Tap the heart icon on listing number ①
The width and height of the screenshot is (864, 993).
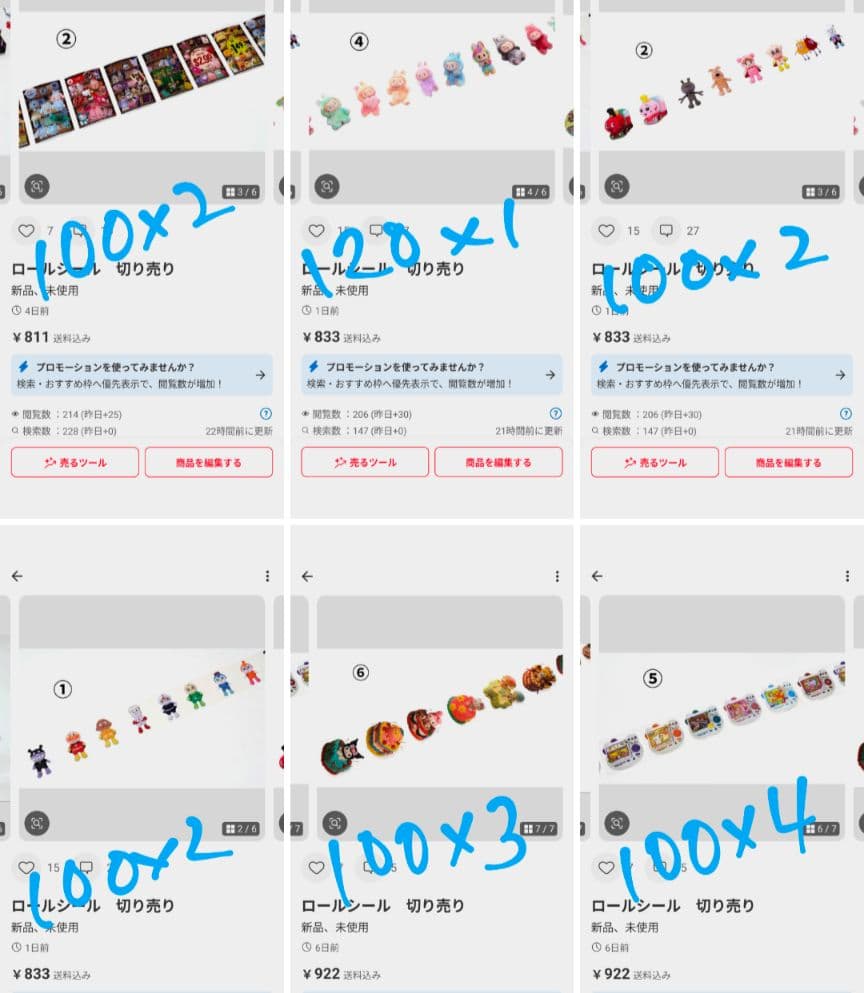coord(26,867)
